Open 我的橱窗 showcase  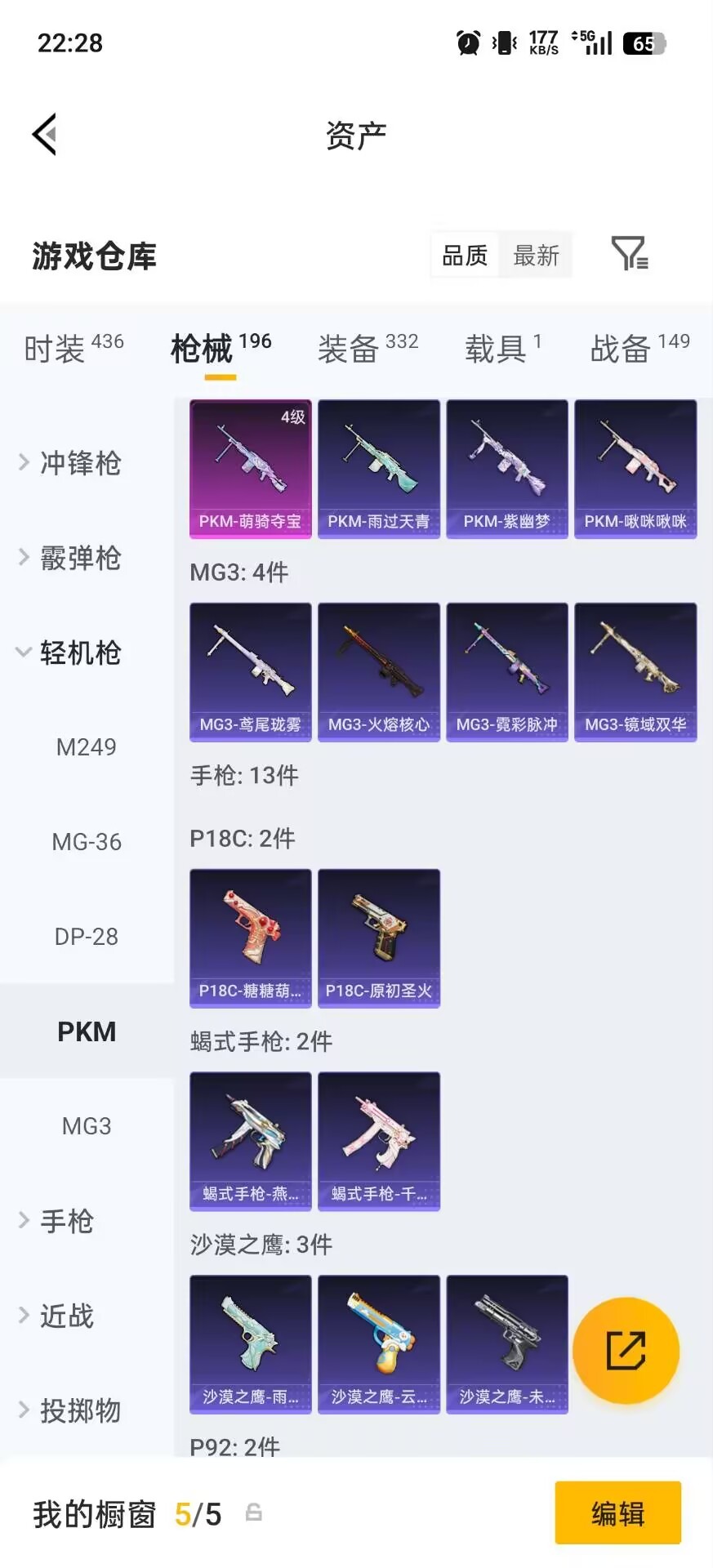click(94, 1513)
